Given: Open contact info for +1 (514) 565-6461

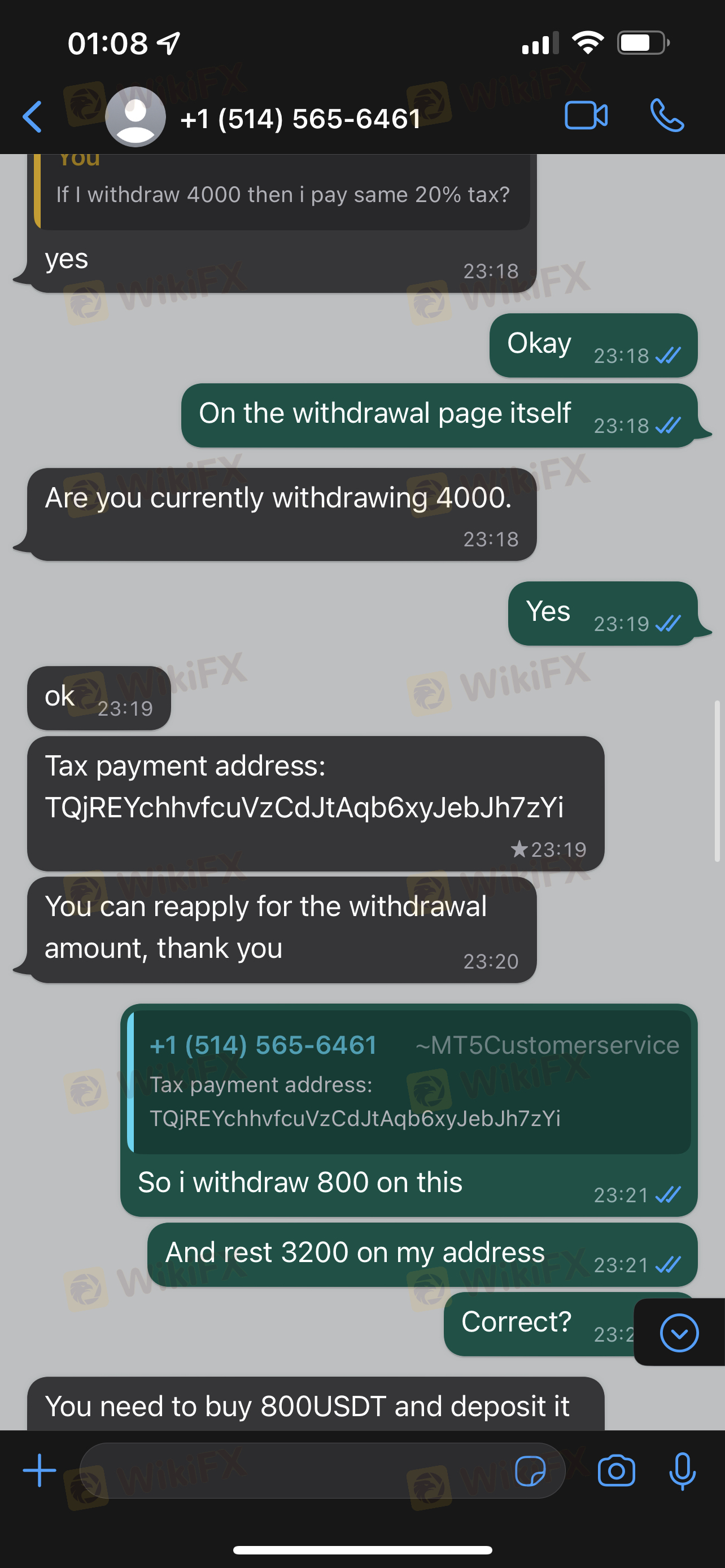Looking at the screenshot, I should tap(299, 118).
